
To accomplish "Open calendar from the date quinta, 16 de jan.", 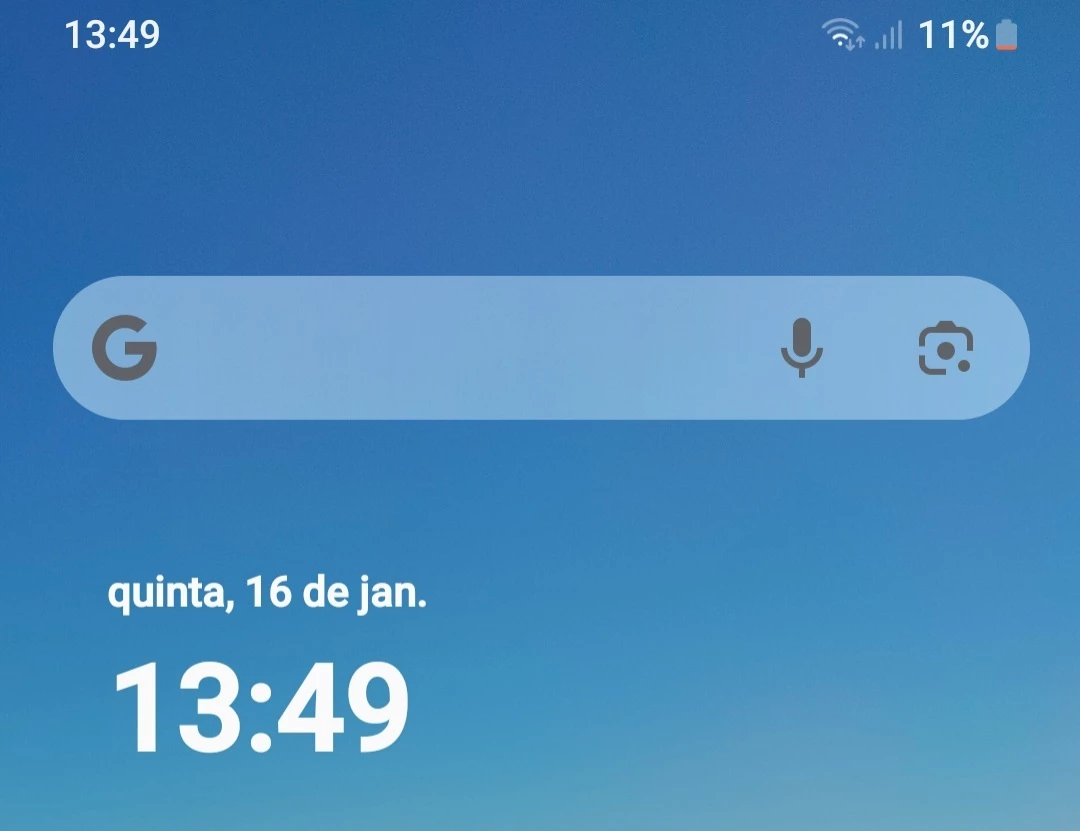I will [267, 593].
